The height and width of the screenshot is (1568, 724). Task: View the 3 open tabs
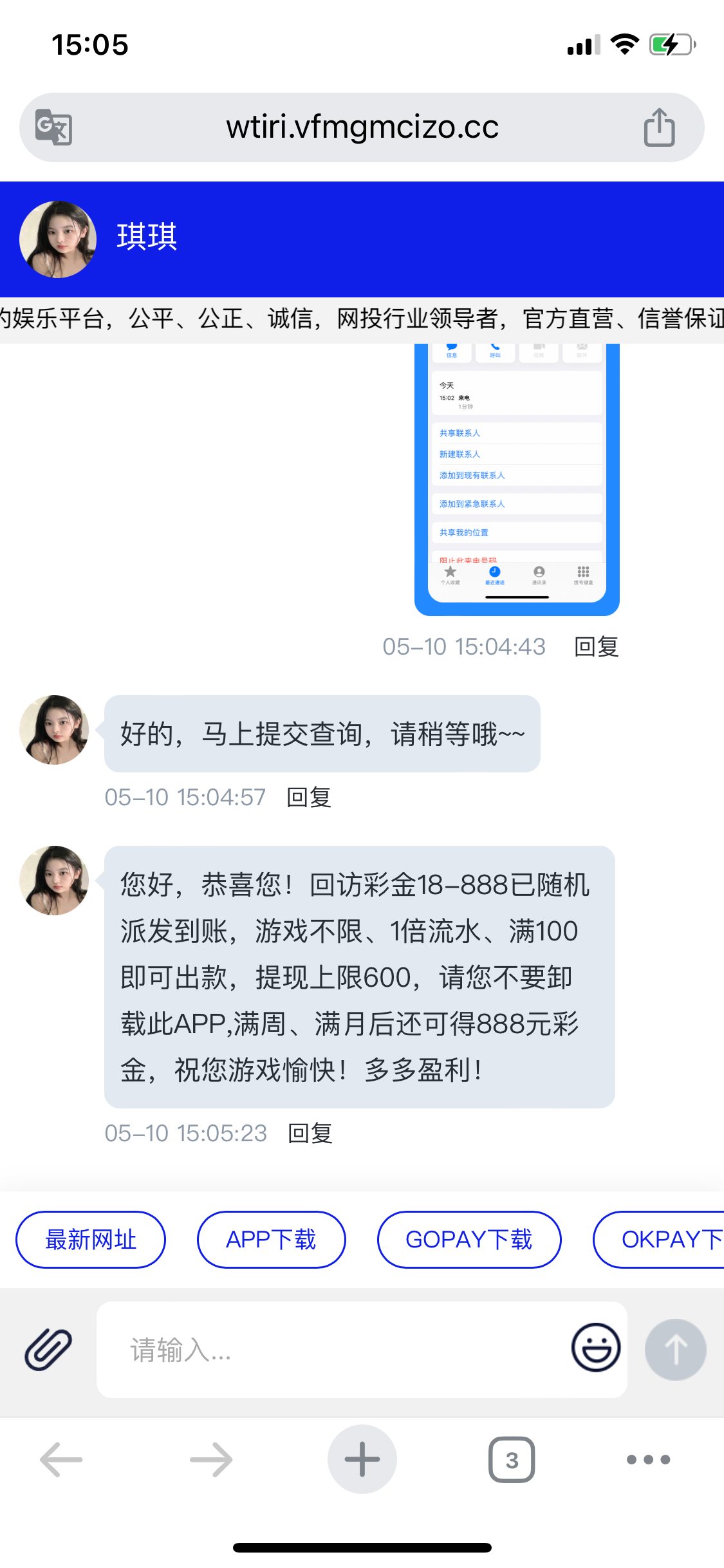coord(512,1459)
